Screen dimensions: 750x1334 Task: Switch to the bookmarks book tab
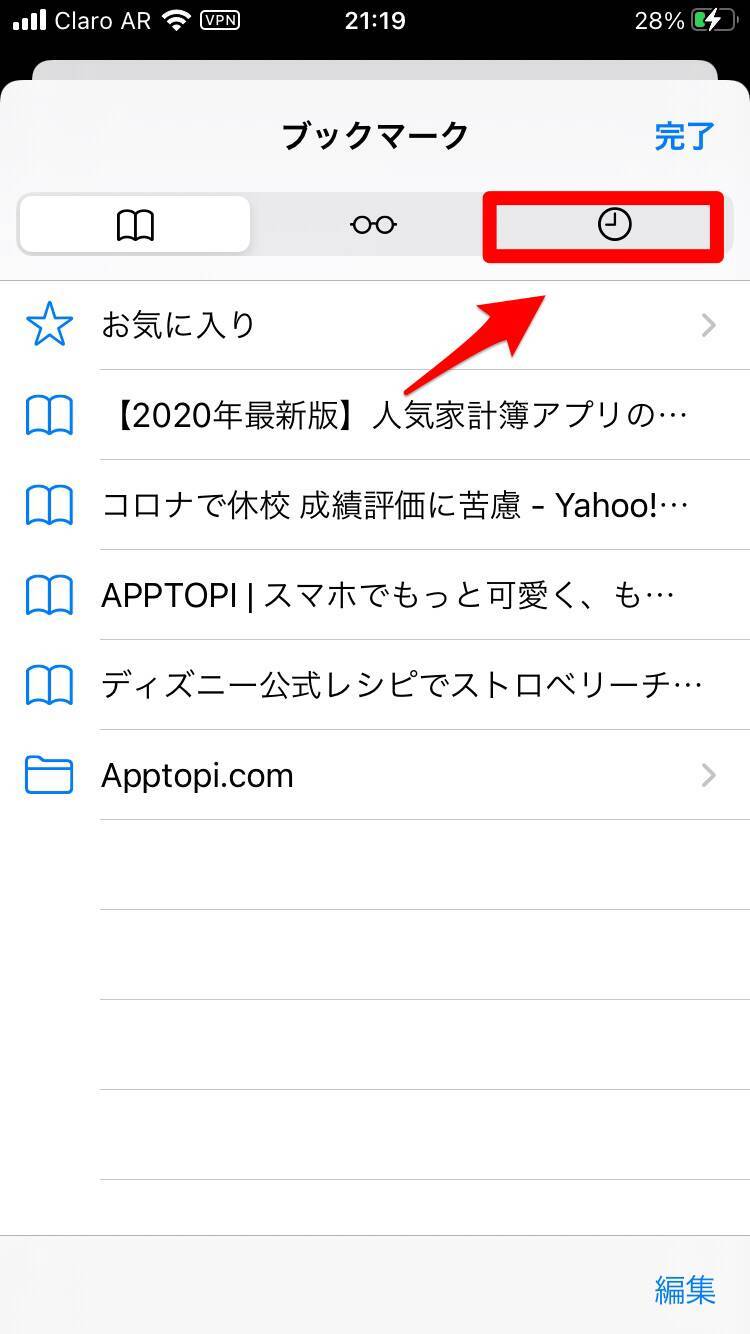(x=135, y=225)
